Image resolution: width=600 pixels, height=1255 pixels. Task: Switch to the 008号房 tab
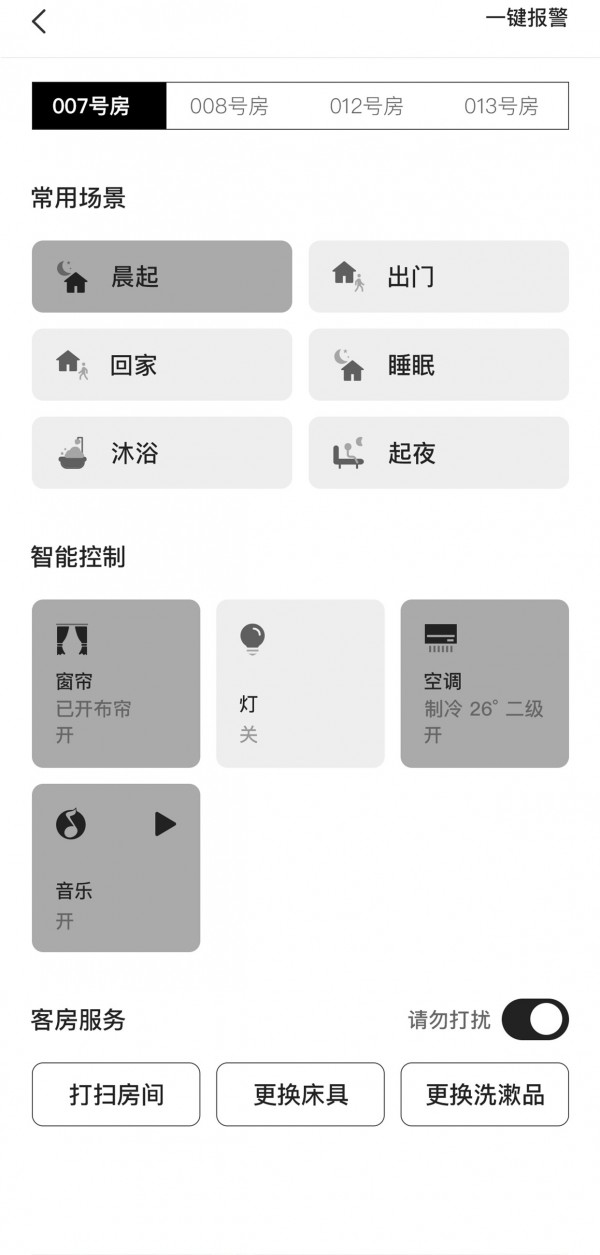coord(230,106)
